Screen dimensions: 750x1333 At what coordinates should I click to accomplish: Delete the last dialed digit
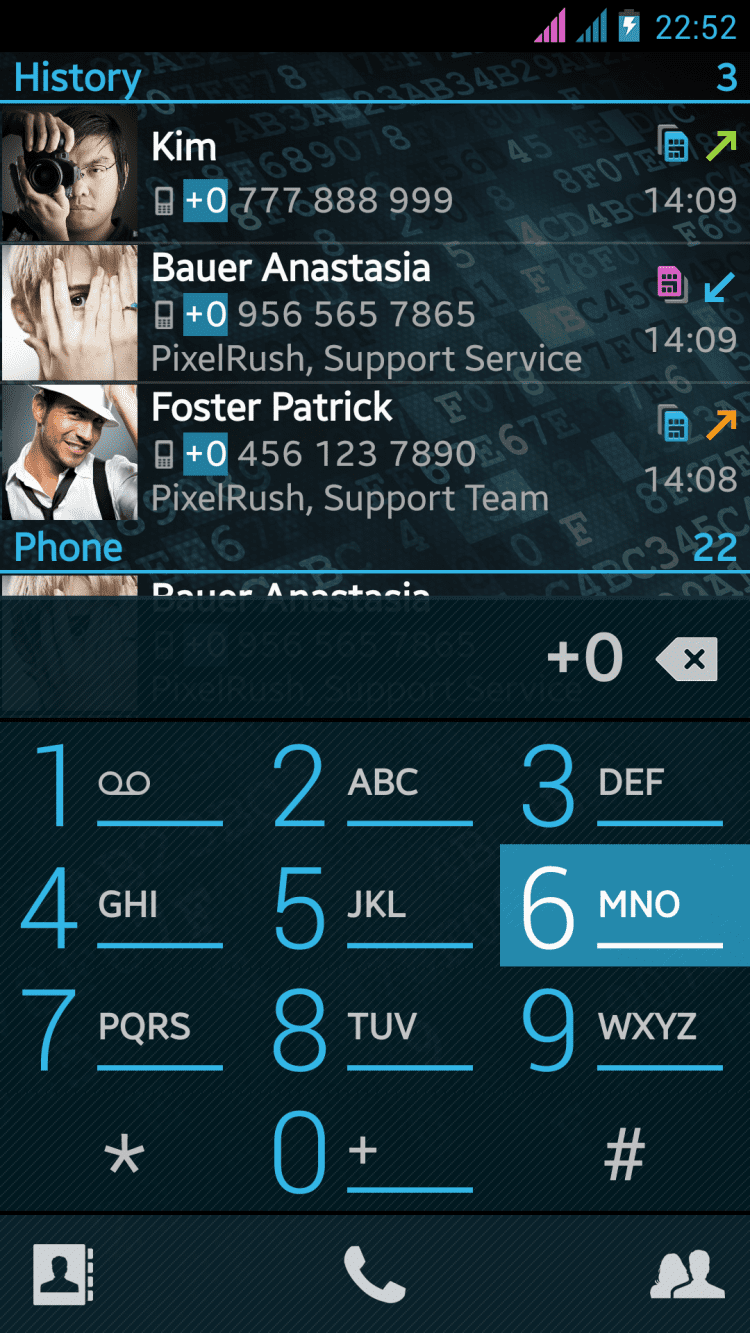coord(687,659)
